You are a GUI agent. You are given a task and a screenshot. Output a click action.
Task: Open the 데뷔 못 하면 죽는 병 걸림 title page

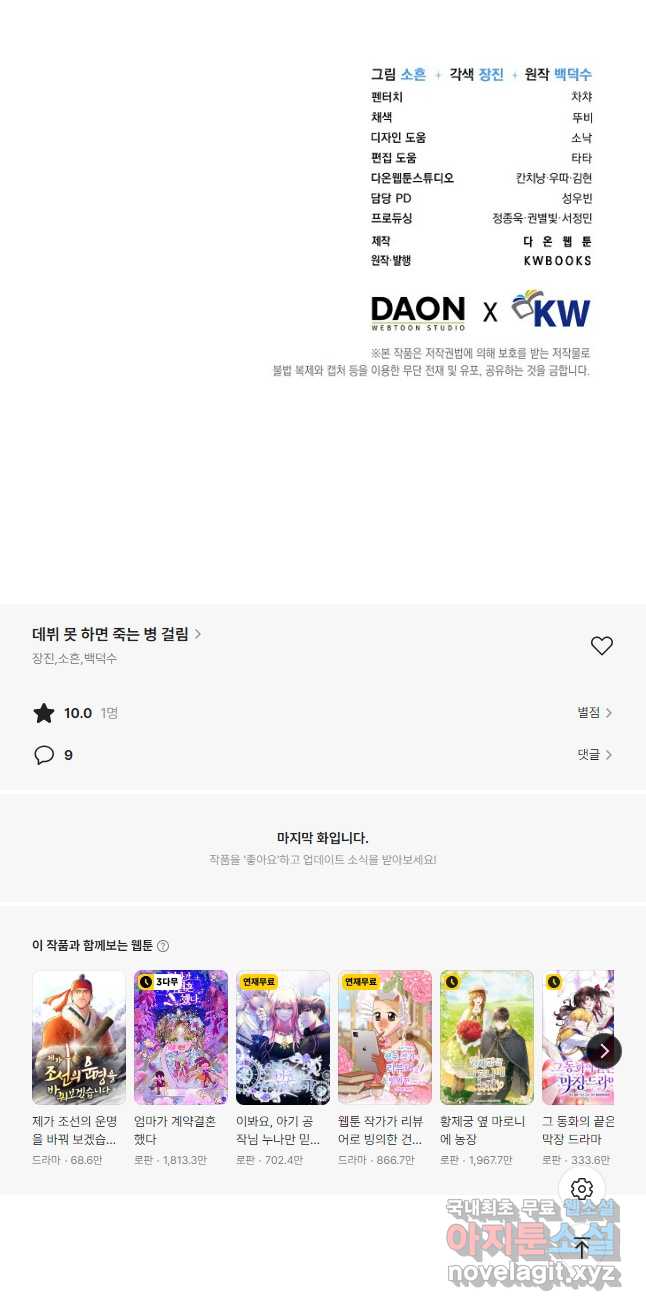click(117, 634)
